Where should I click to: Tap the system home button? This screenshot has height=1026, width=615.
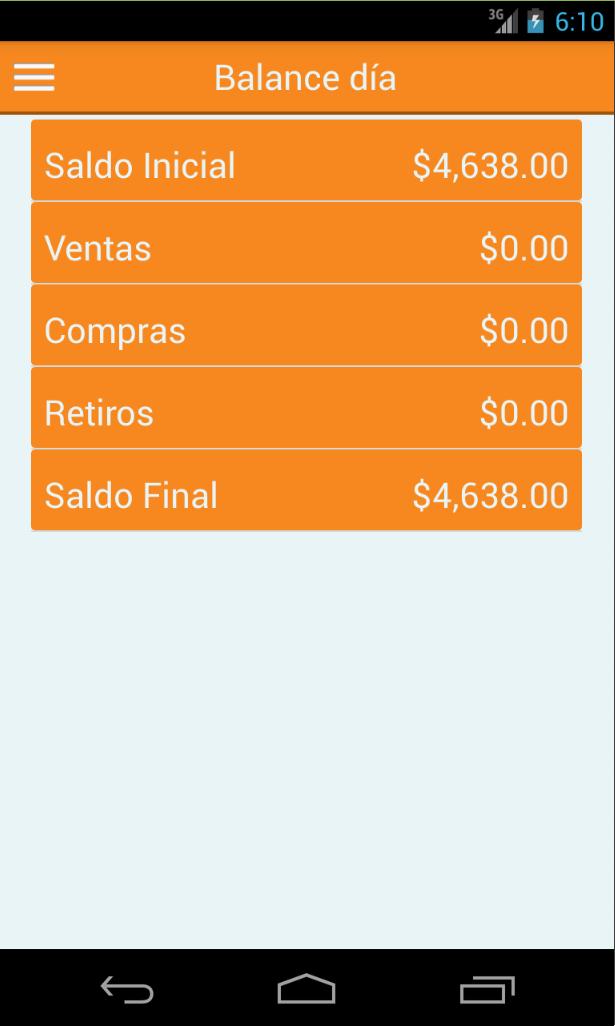coord(306,989)
